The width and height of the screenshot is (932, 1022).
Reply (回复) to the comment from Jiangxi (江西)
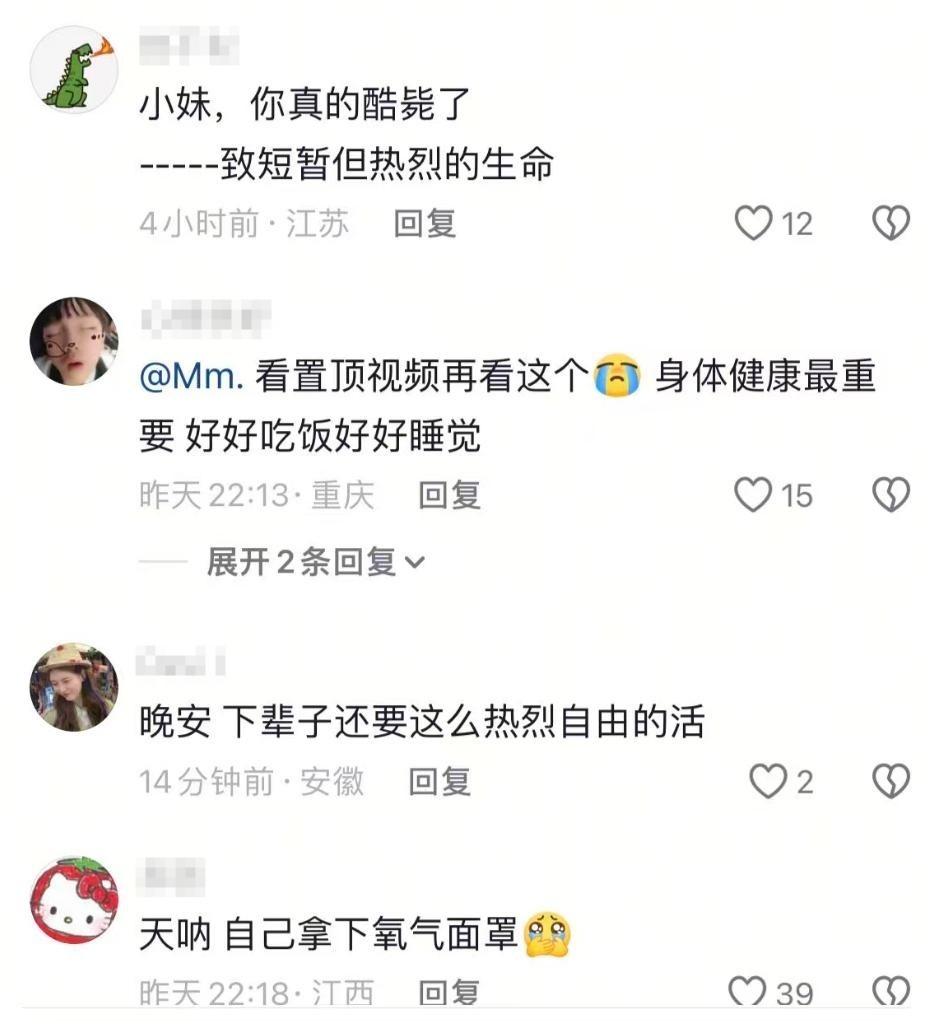coord(448,993)
